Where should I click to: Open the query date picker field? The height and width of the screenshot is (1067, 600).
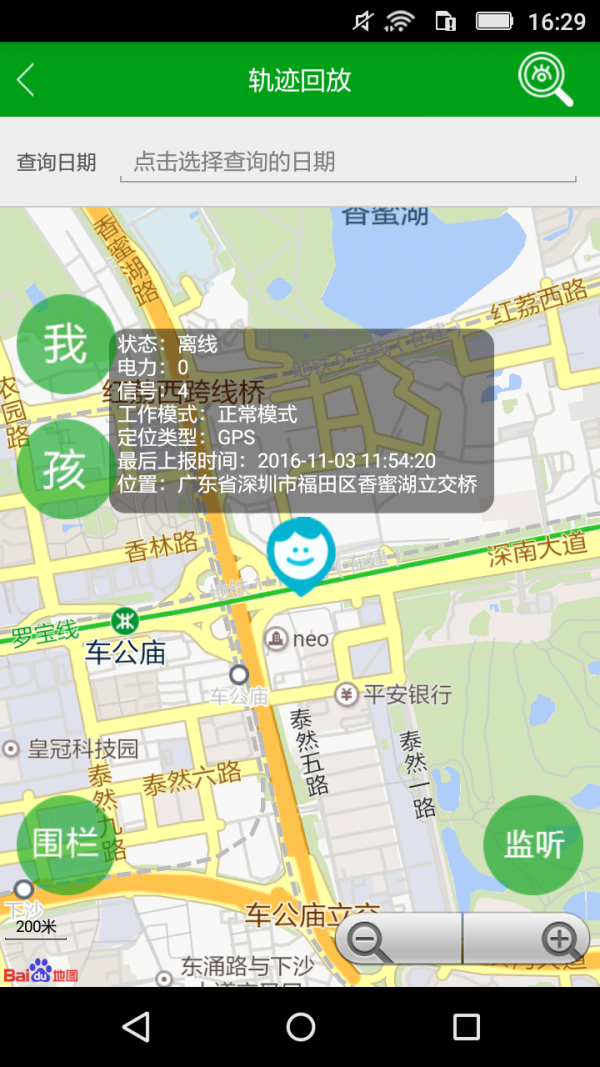coord(347,163)
